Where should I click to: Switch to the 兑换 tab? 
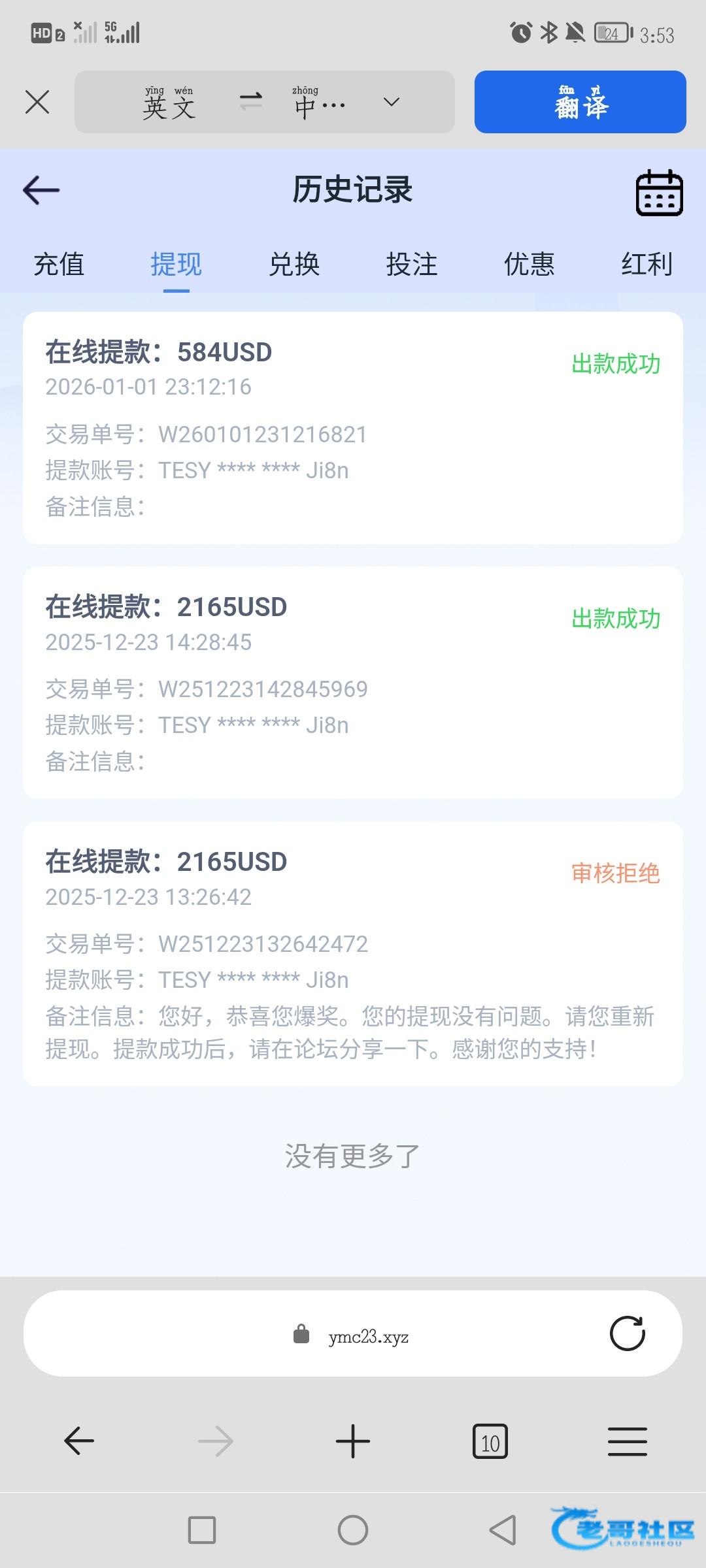coord(294,265)
